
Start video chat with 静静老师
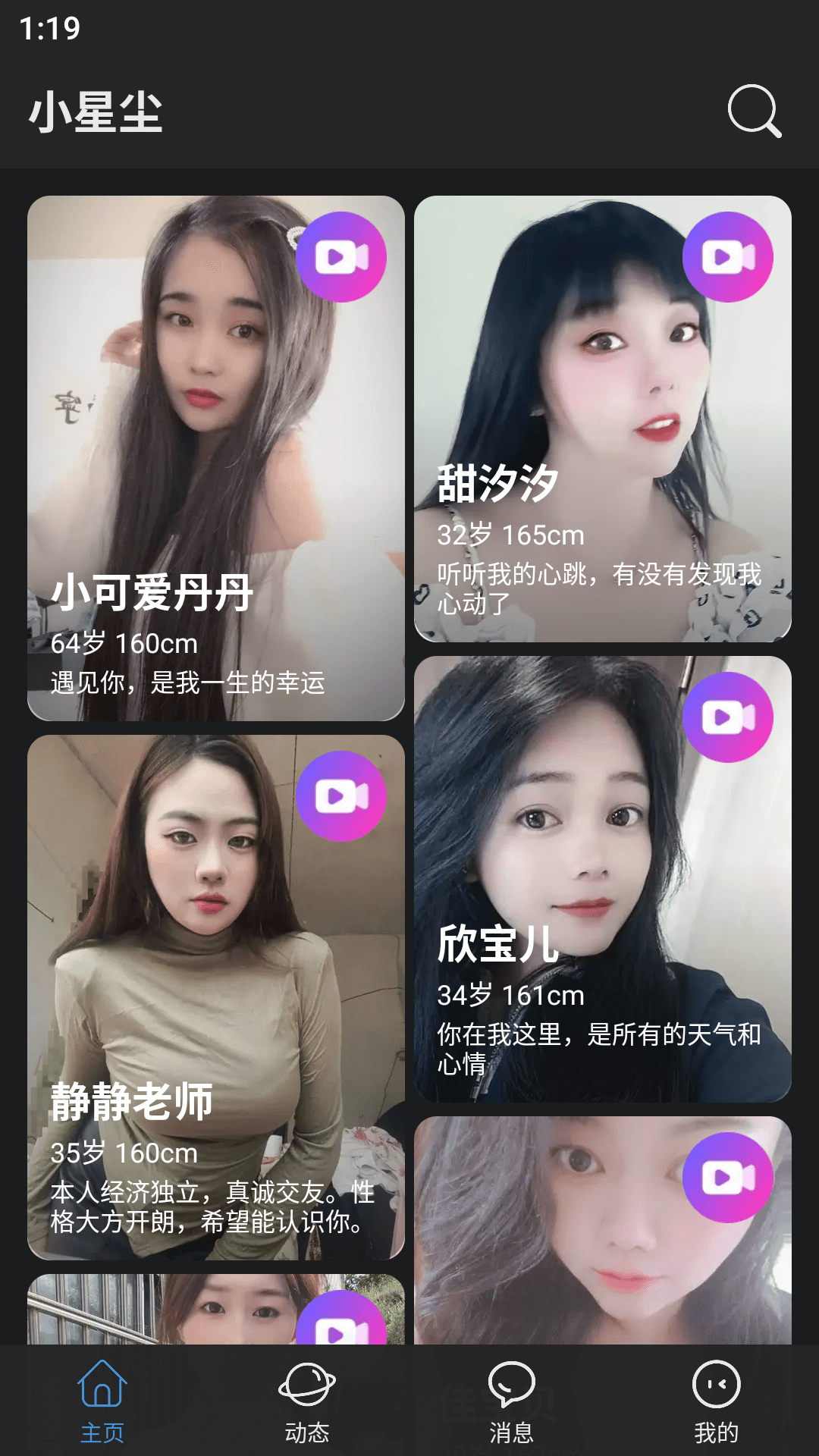tap(342, 796)
